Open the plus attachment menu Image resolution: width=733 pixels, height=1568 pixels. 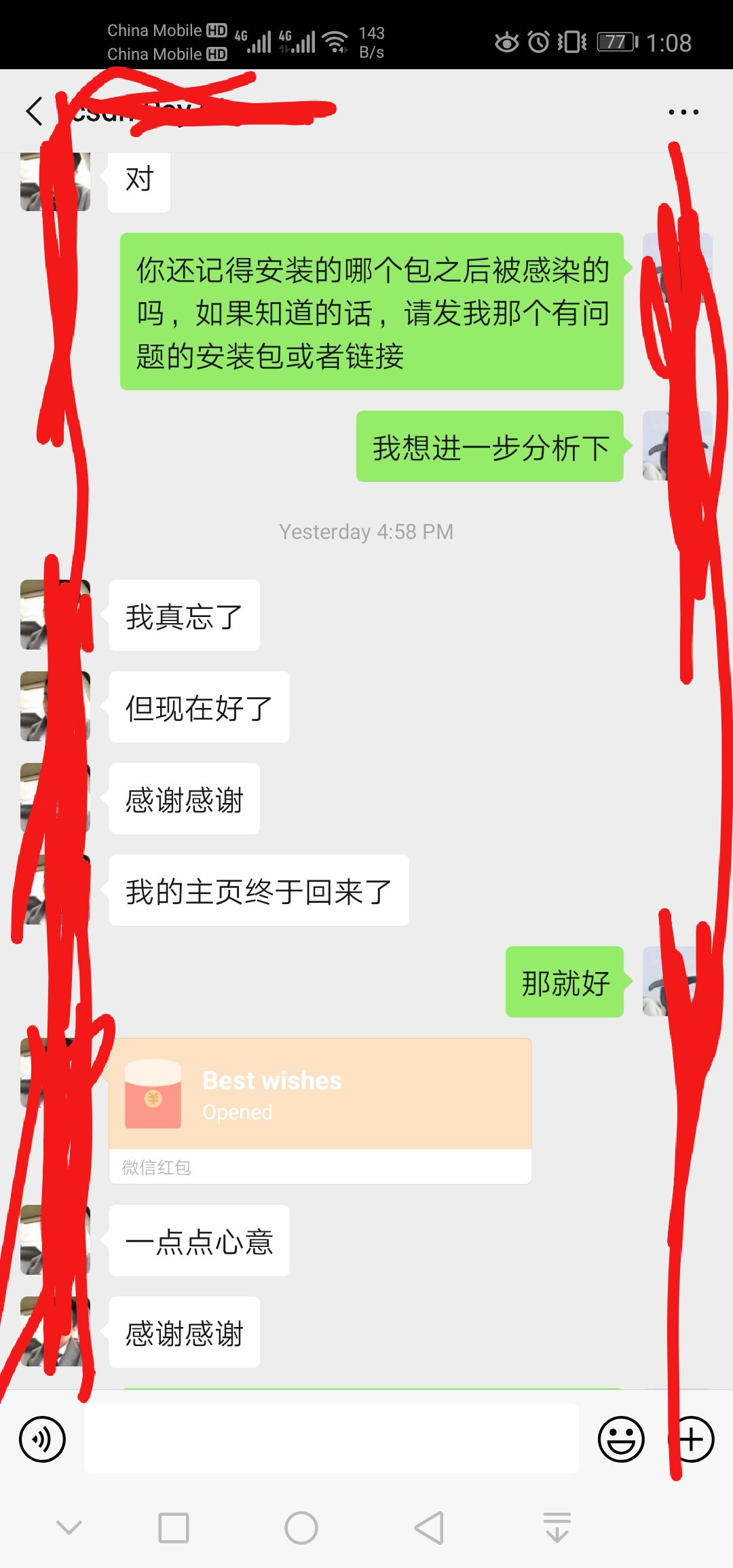coord(692,1438)
